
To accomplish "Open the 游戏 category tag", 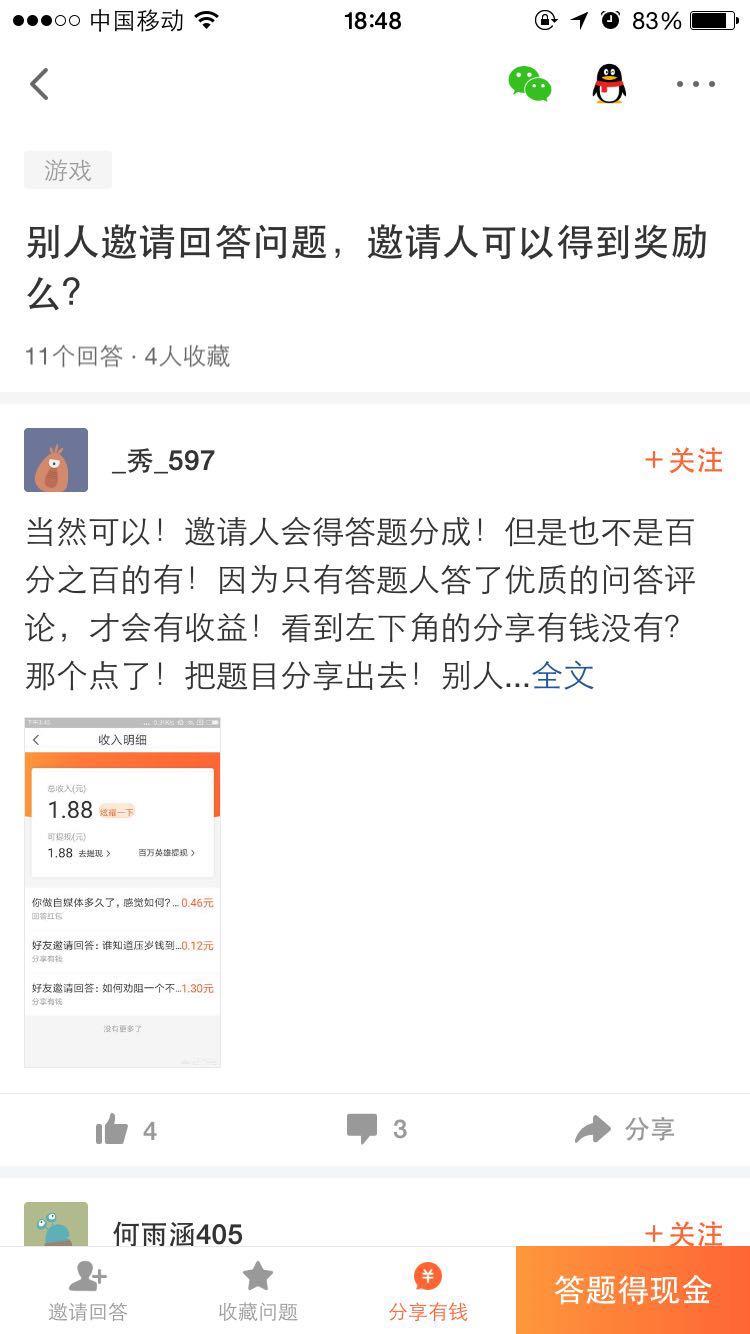I will 68,171.
